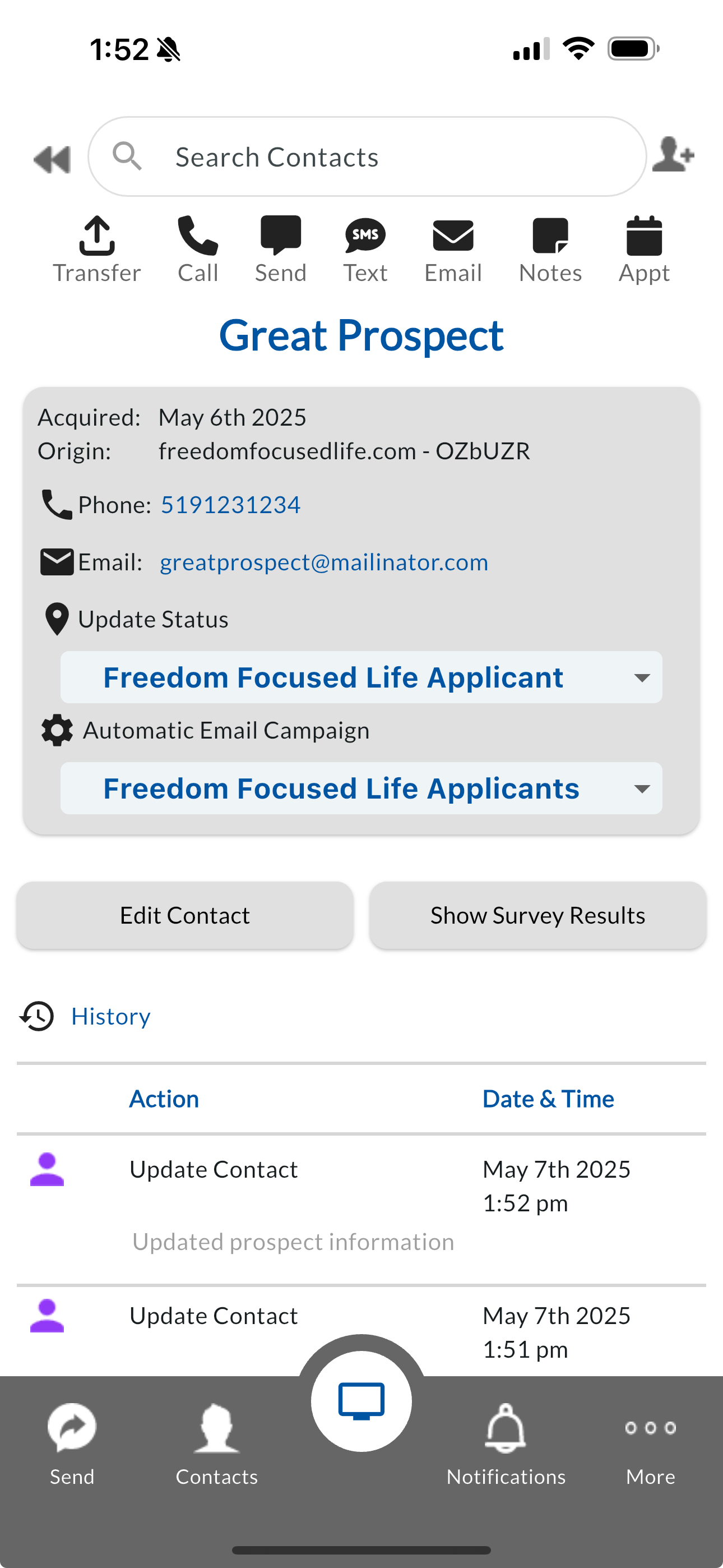
Task: Go back with the double-arrow icon
Action: point(52,159)
